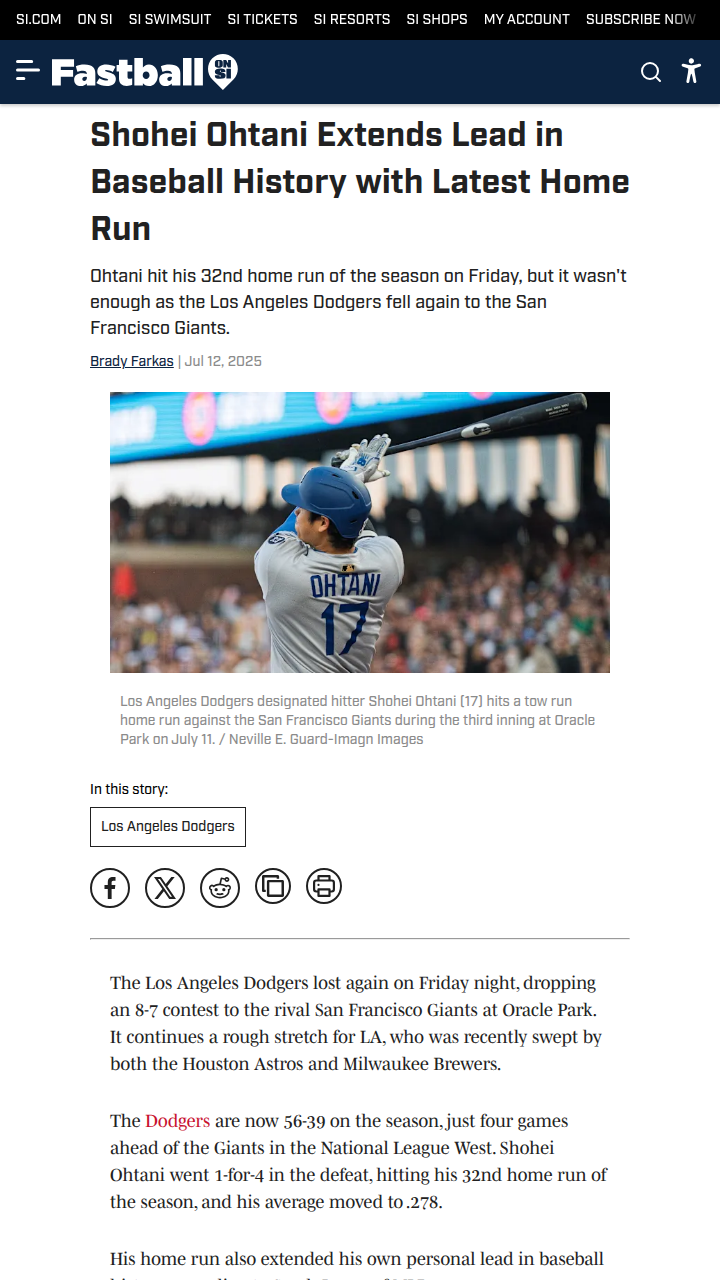Open the red Dodgers link in the text
Screen dimensions: 720x1280
177,1121
